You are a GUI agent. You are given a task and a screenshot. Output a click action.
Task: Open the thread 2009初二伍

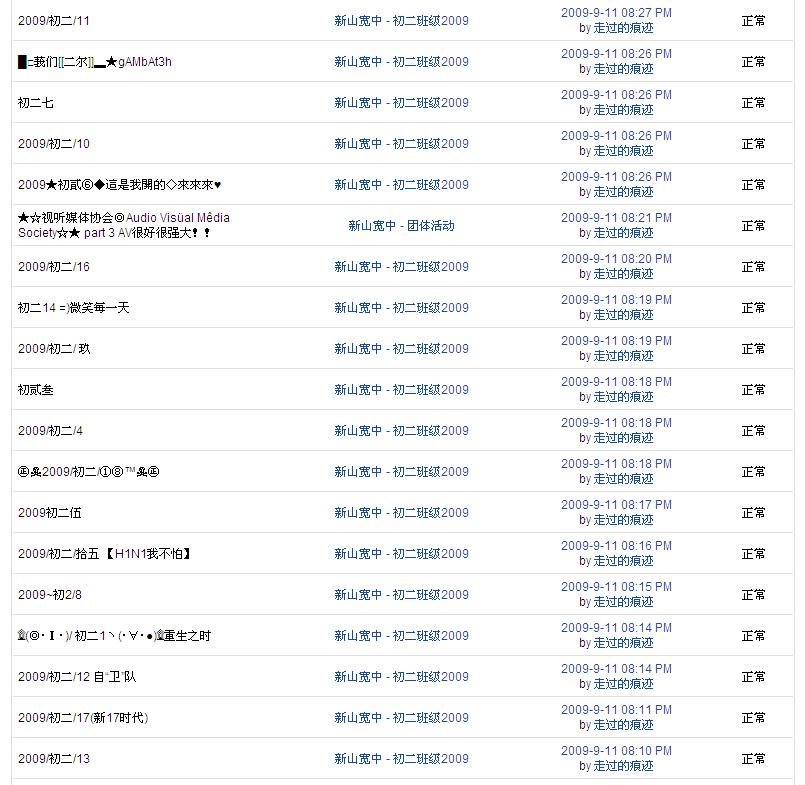coord(50,513)
